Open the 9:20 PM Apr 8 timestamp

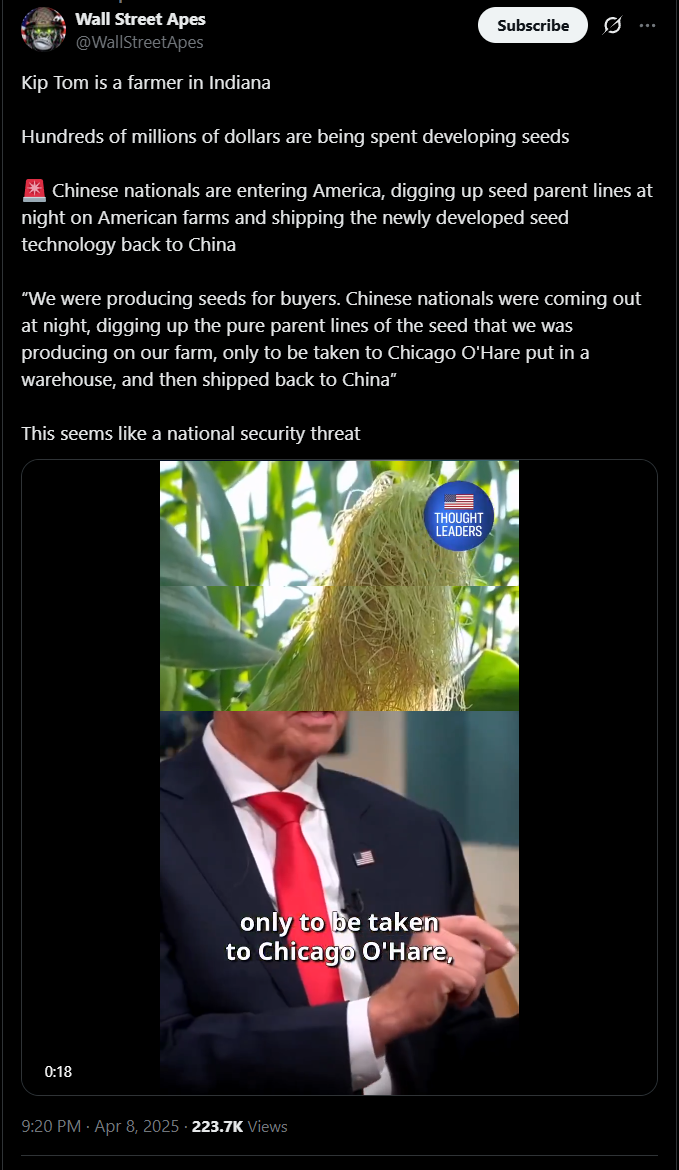100,1126
